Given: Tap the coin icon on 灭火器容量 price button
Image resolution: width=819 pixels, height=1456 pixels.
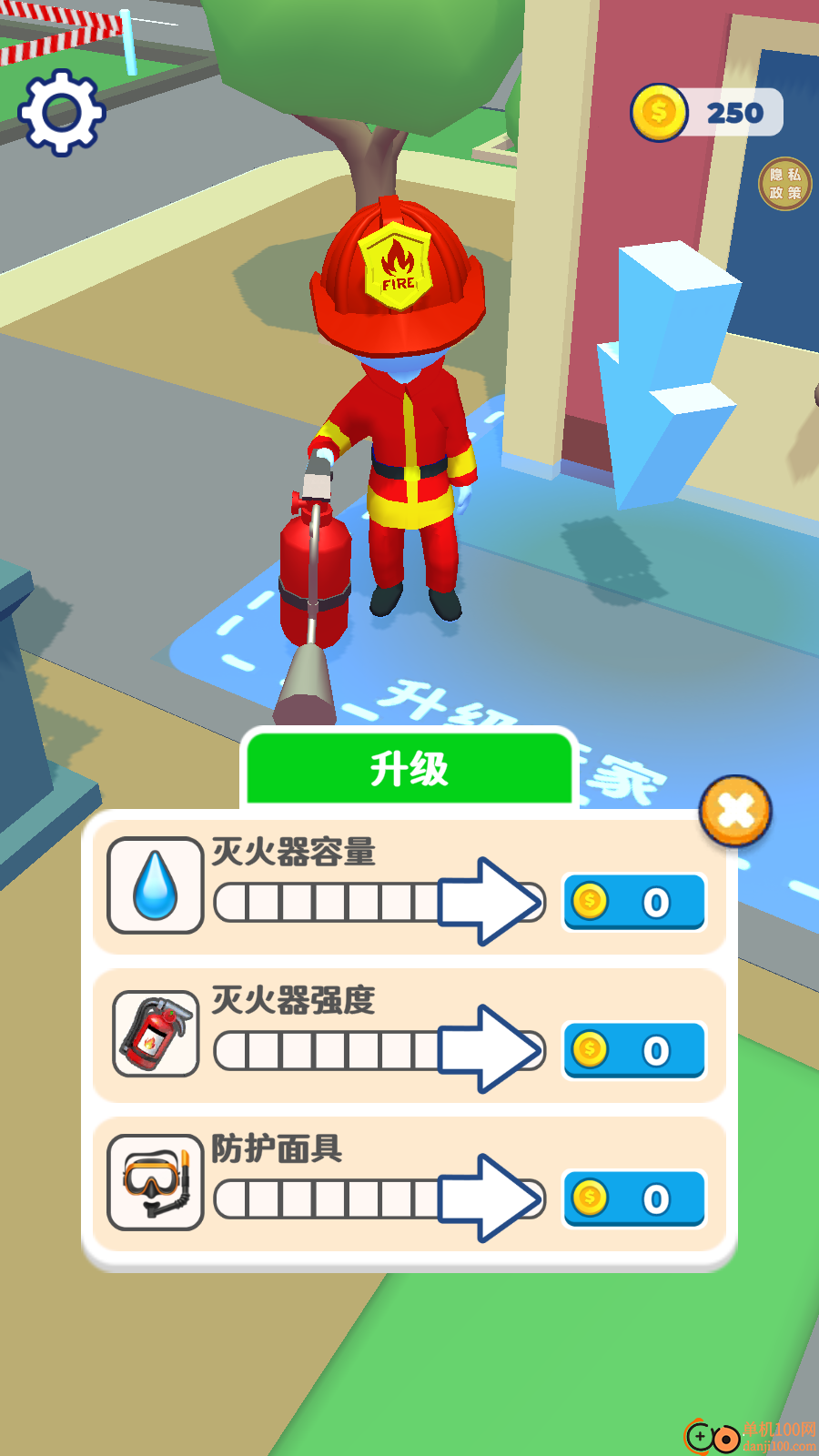Looking at the screenshot, I should click(x=589, y=903).
